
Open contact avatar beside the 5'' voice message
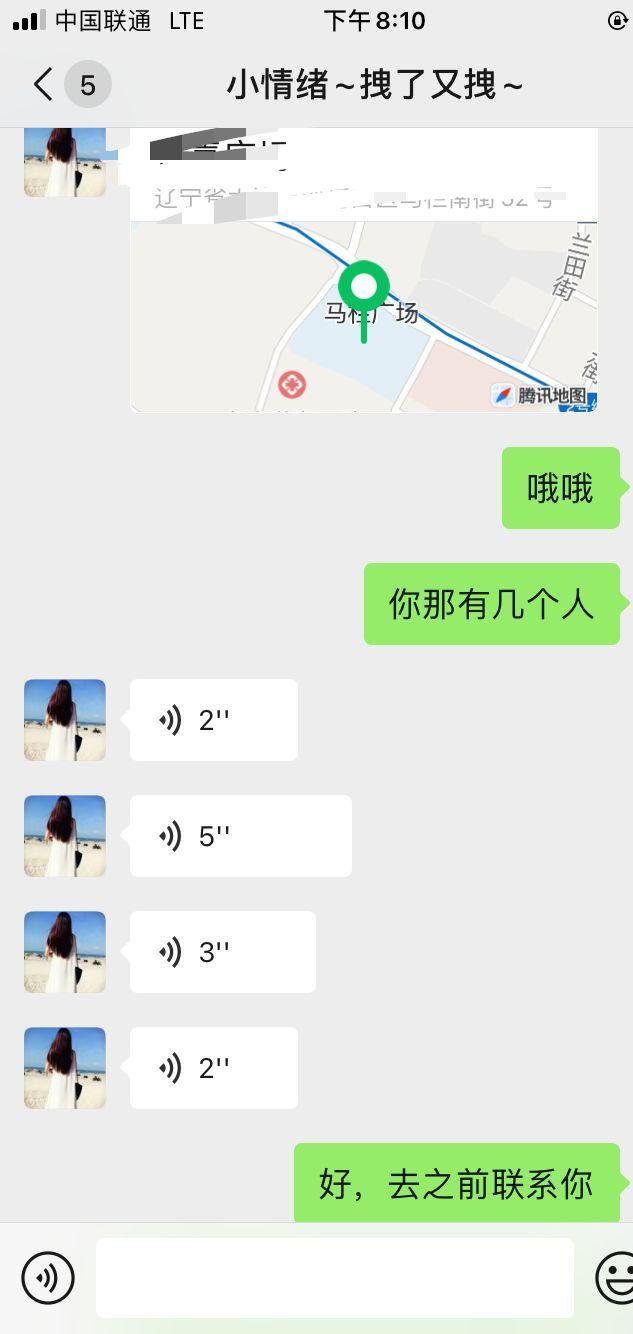tap(65, 836)
